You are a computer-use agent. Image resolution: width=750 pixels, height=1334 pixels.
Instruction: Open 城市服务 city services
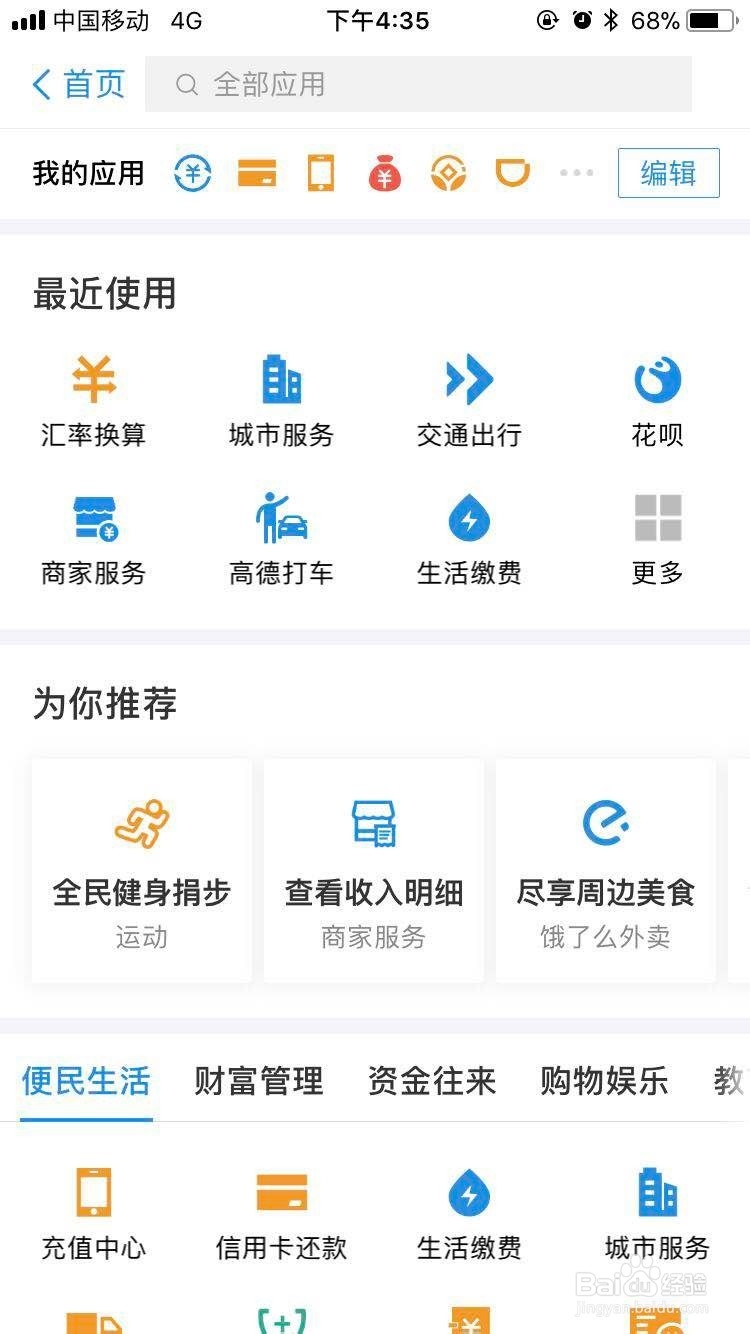click(281, 398)
